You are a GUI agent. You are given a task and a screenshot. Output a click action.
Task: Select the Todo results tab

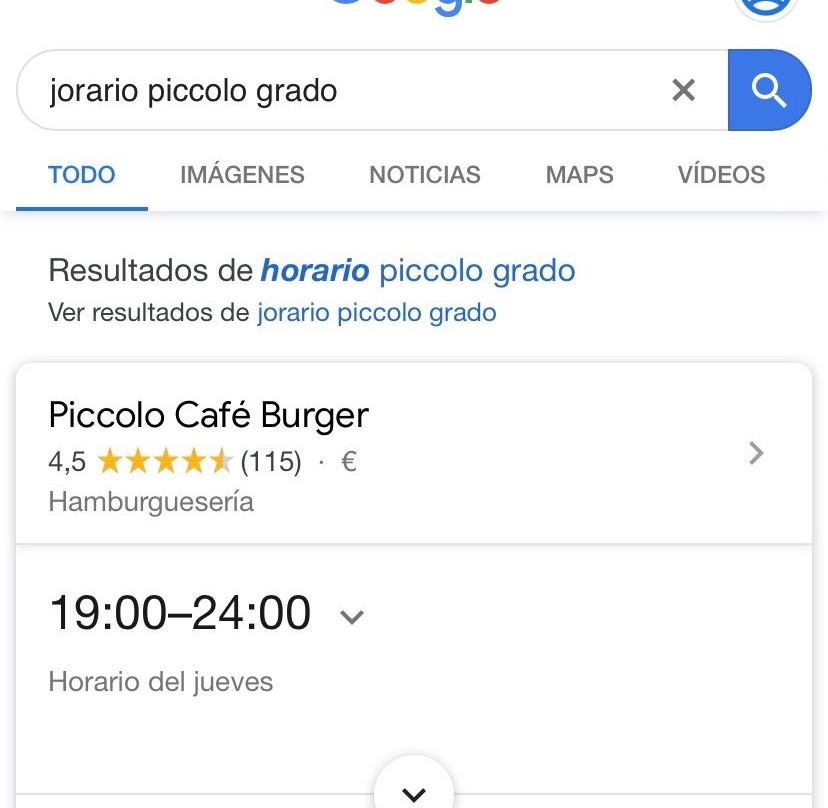[x=82, y=175]
